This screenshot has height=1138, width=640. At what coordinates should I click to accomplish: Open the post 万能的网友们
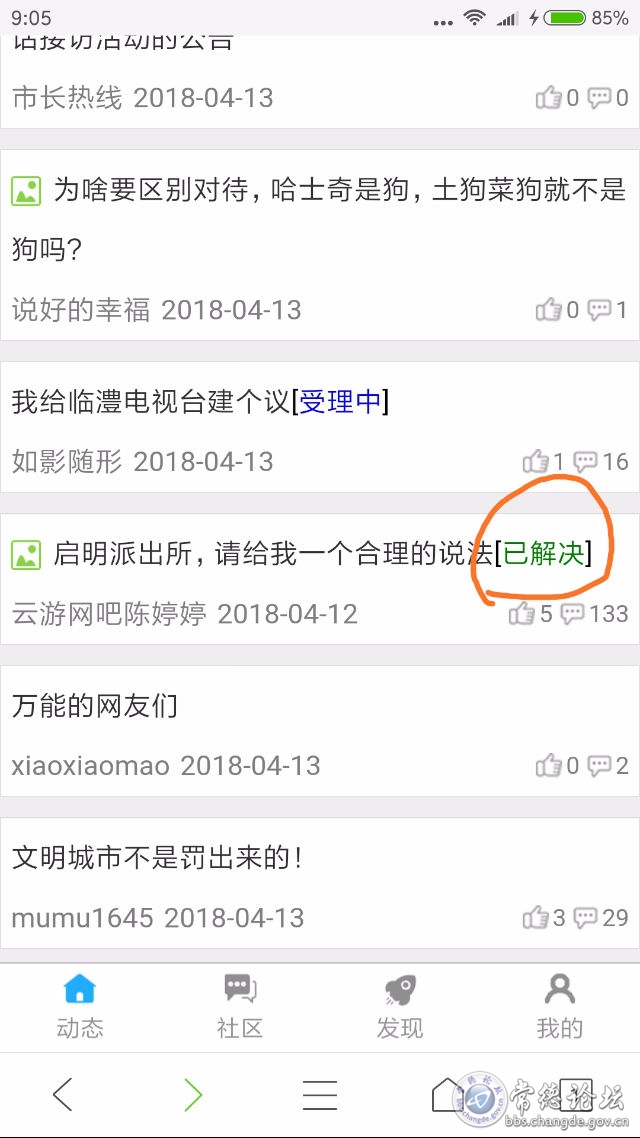tap(95, 706)
